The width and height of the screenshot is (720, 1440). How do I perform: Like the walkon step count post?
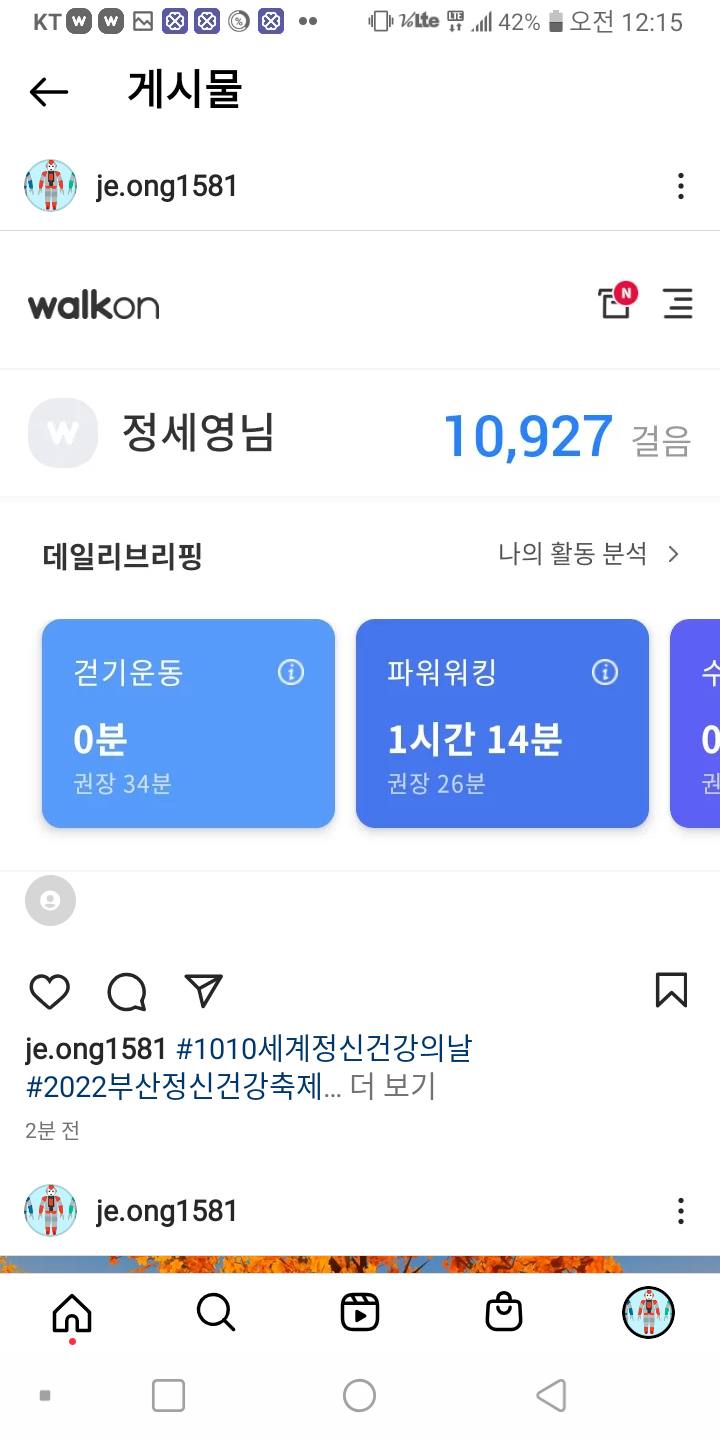pyautogui.click(x=49, y=991)
